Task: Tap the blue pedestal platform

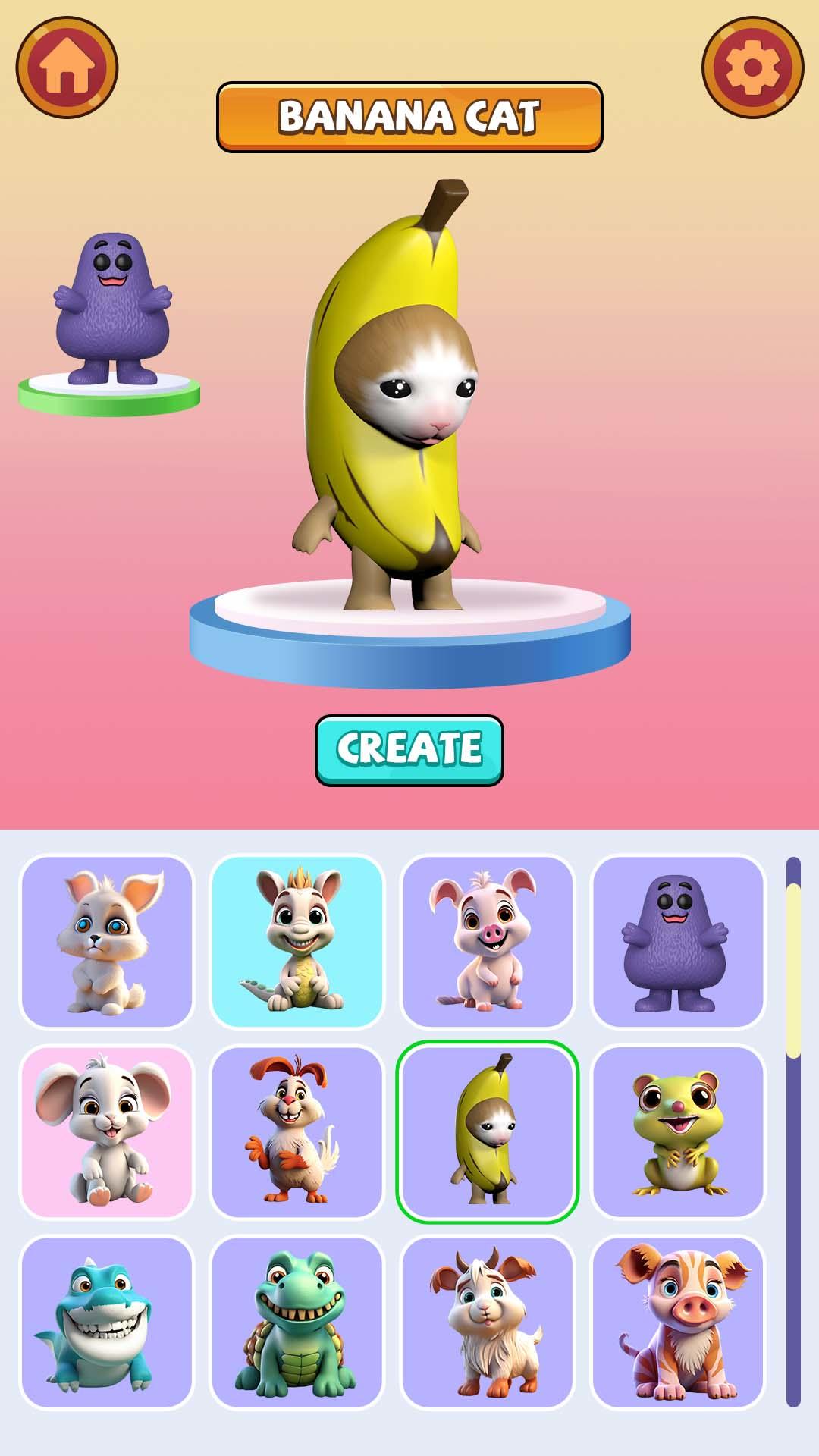Action: pyautogui.click(x=409, y=637)
